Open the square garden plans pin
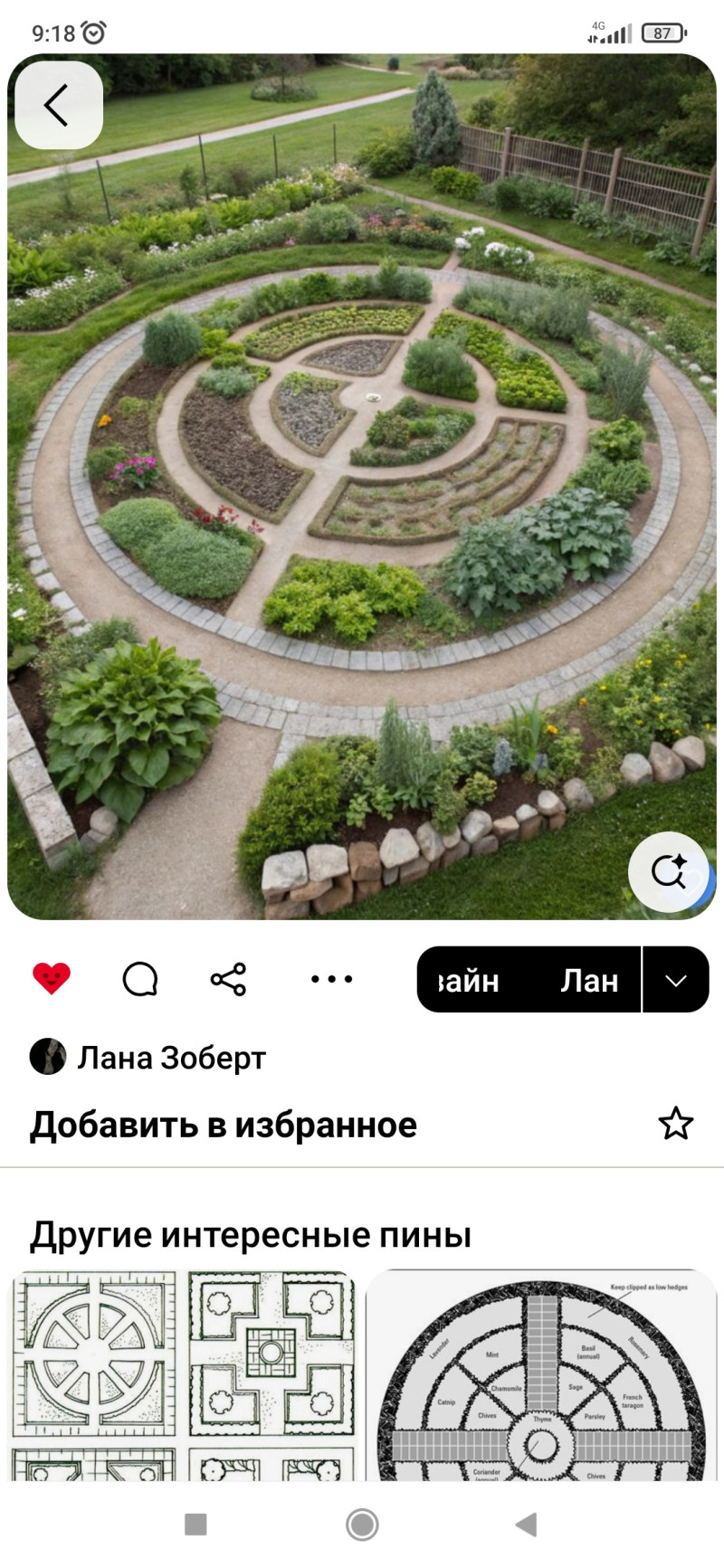Image resolution: width=724 pixels, height=1568 pixels. tap(183, 1375)
